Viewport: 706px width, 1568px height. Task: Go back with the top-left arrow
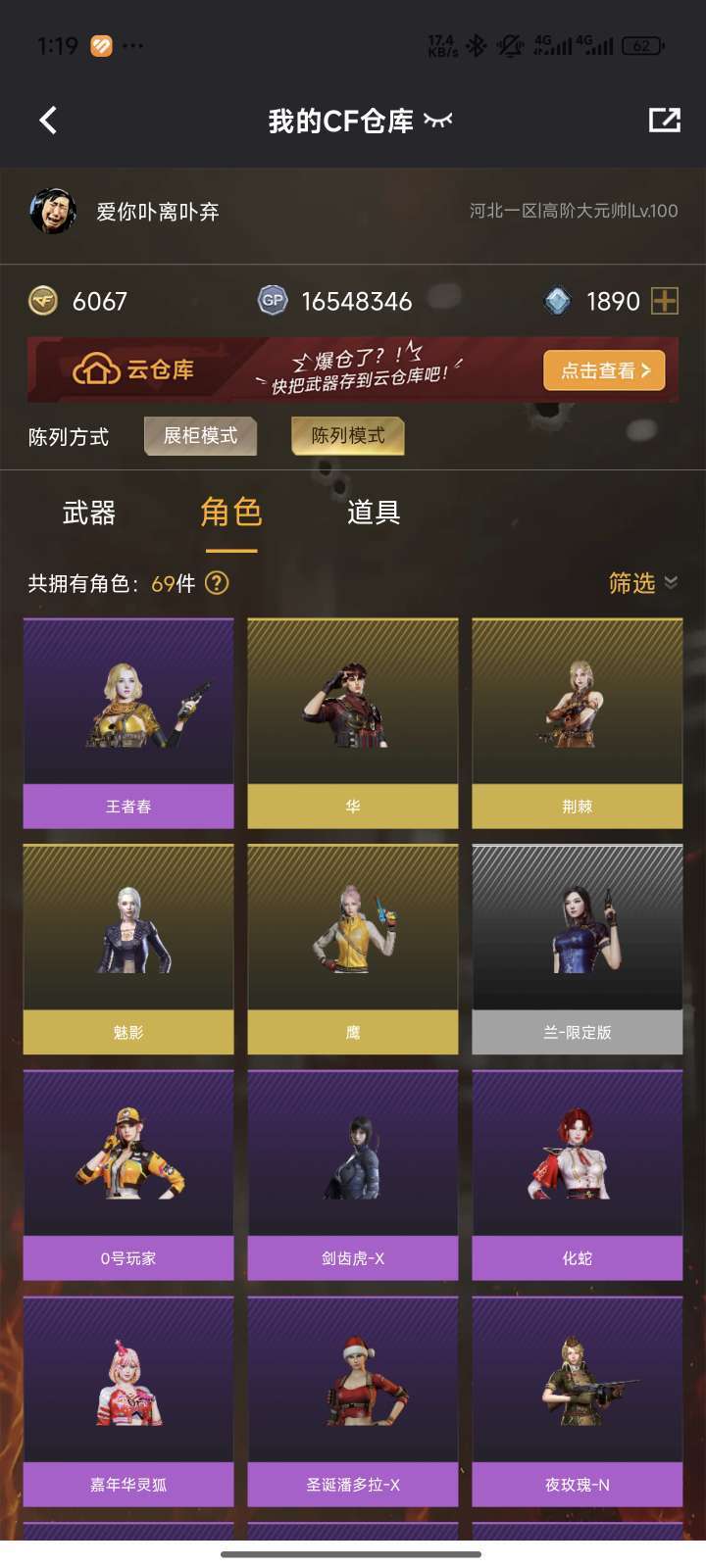[x=48, y=121]
